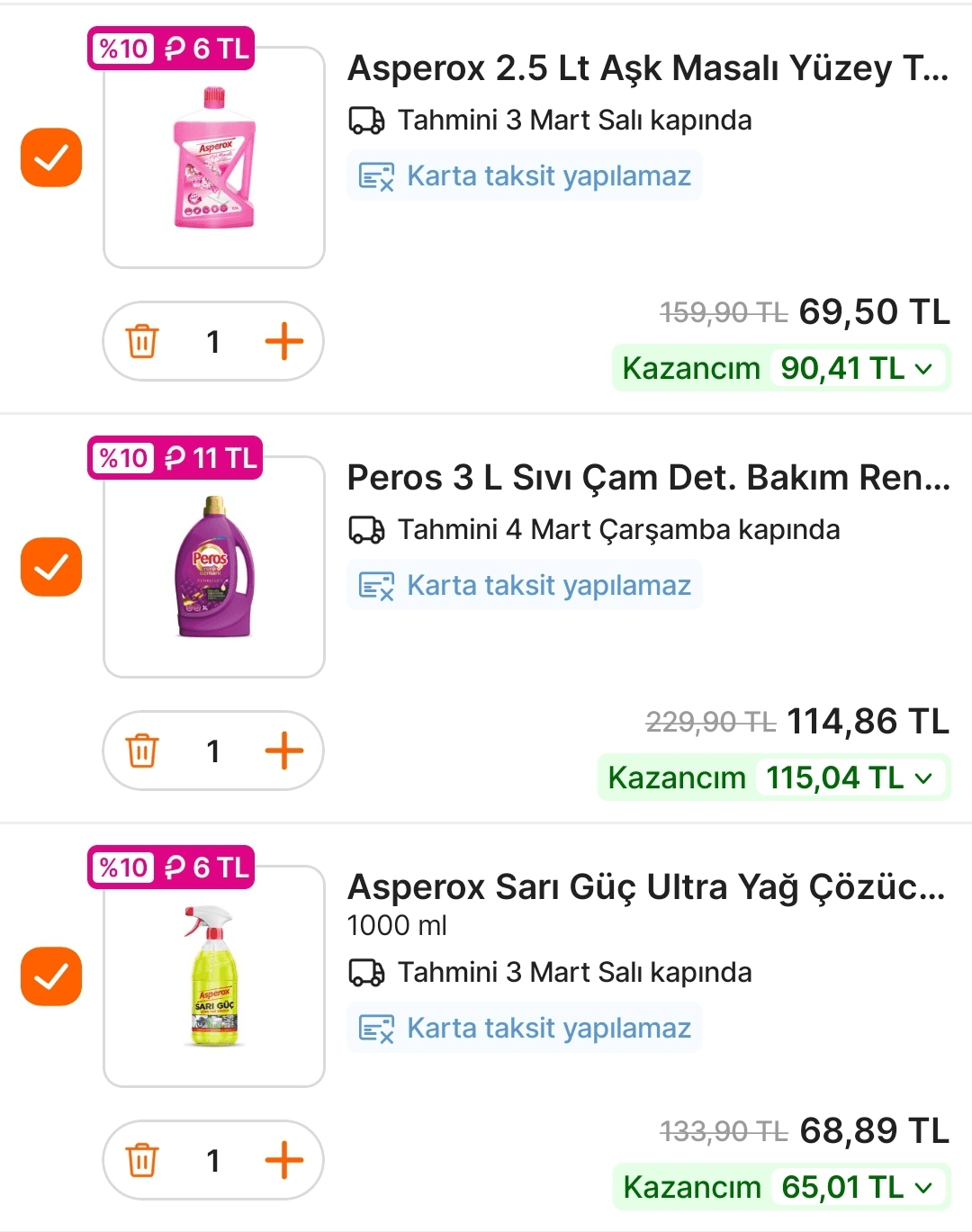
Task: Click the 6 TL coupon badge on Sarı Güç
Action: 210,868
